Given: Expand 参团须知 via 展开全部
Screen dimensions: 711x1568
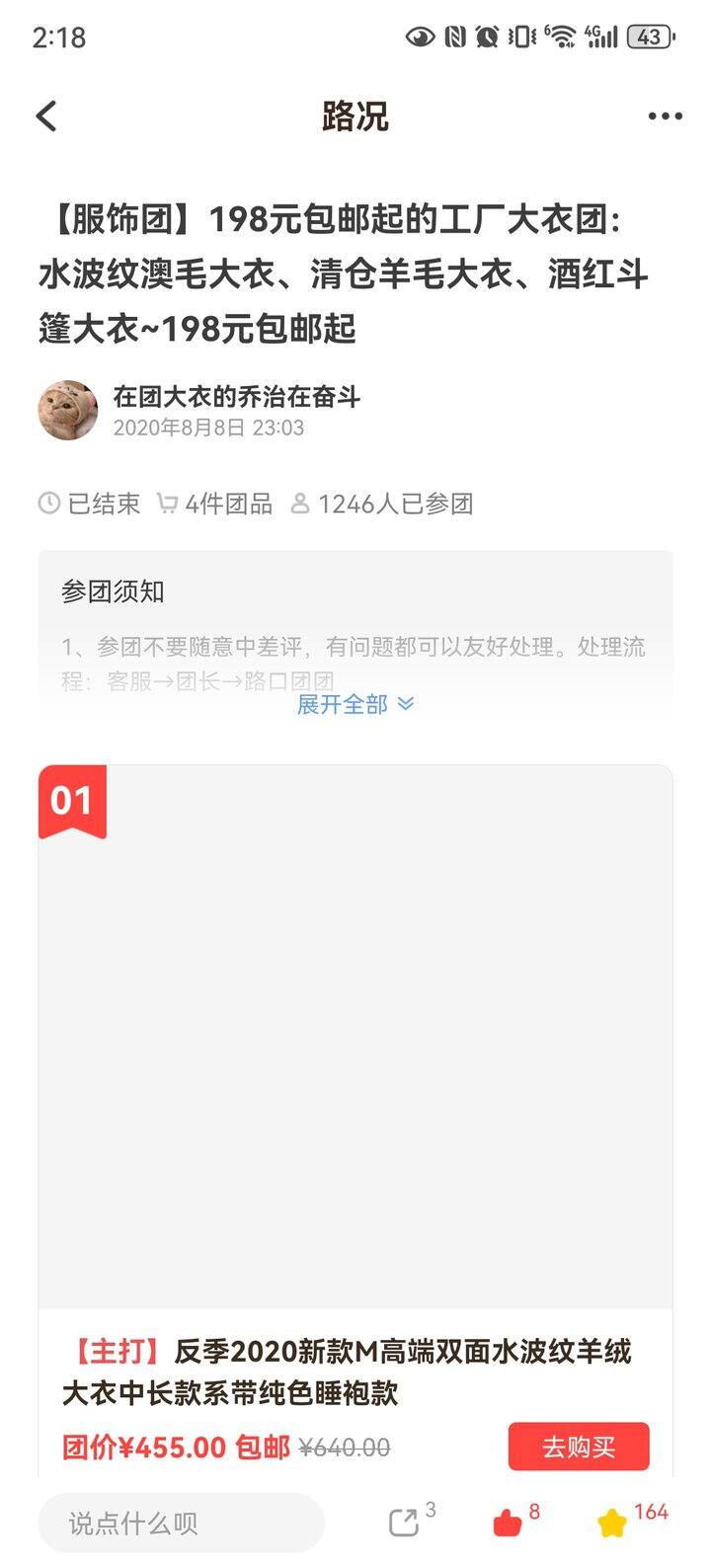Looking at the screenshot, I should [341, 703].
